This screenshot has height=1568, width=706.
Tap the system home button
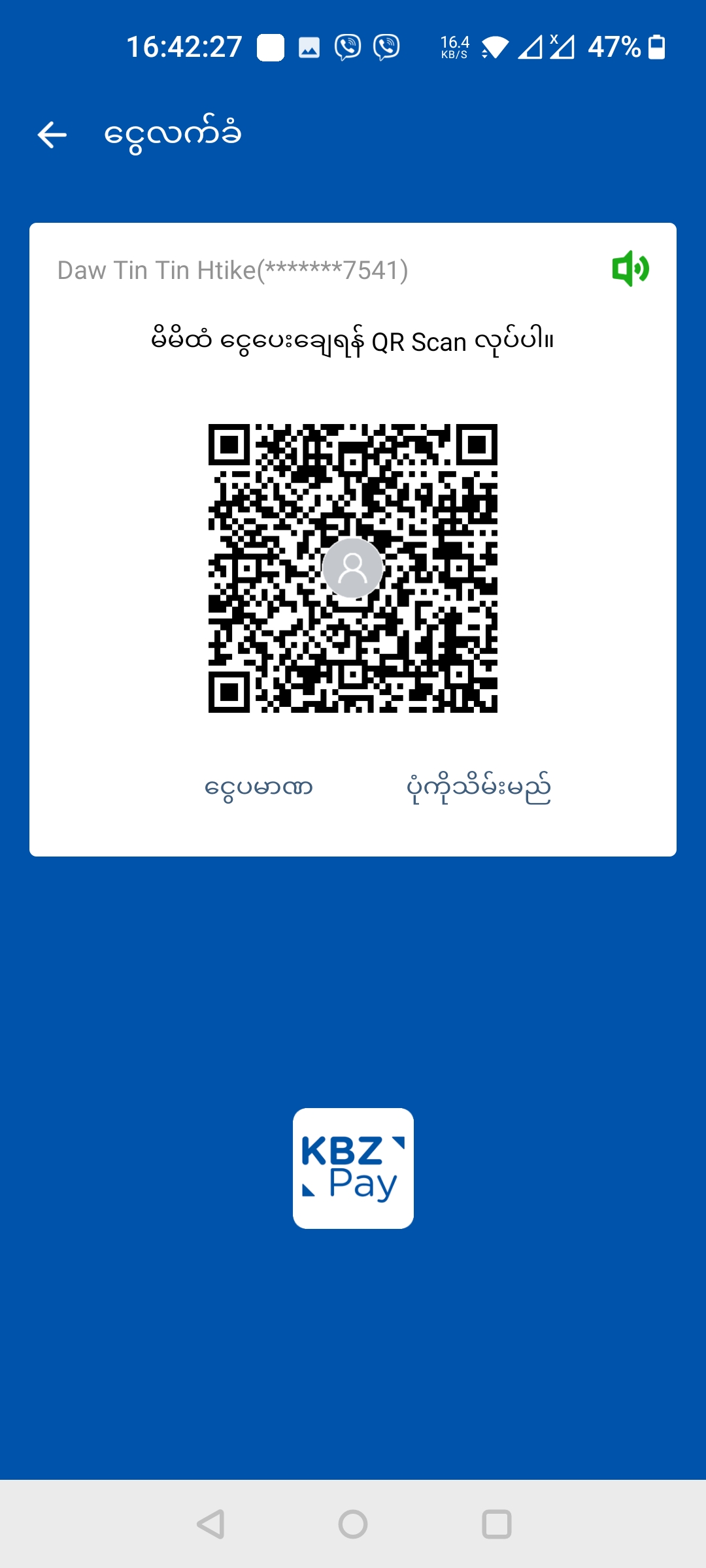[x=353, y=1524]
